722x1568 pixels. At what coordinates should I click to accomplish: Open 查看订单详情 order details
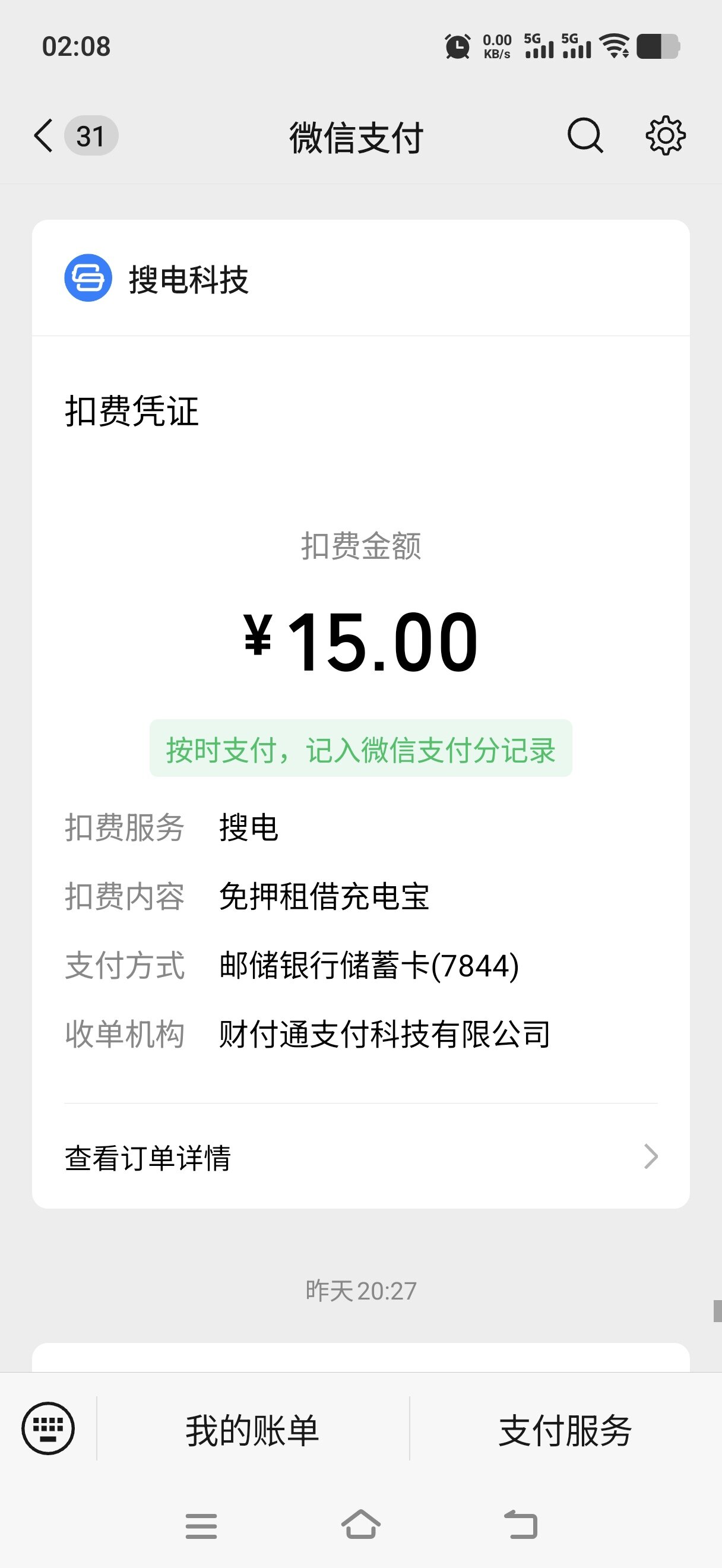tap(360, 1156)
